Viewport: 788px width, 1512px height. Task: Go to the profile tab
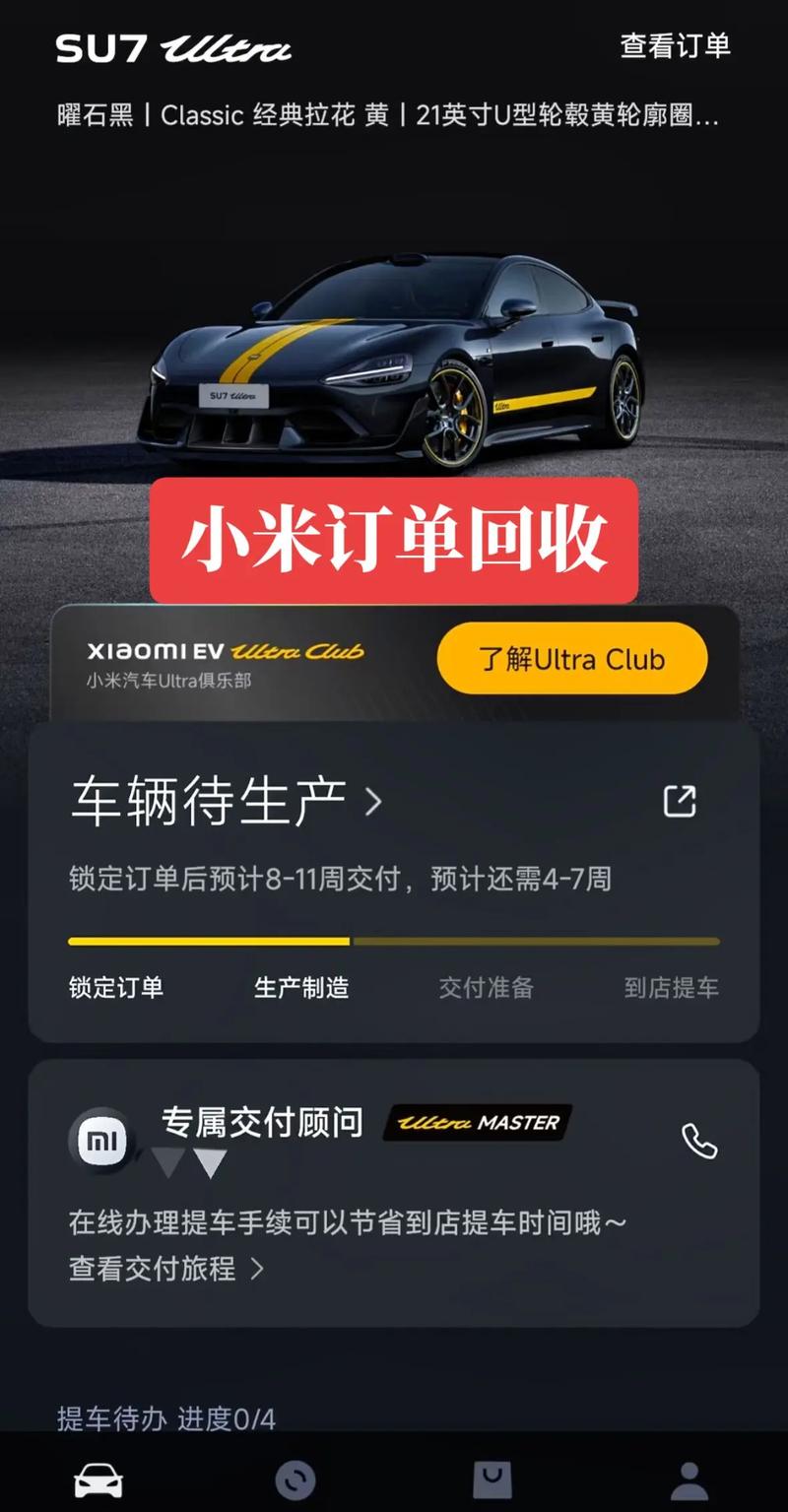[689, 1479]
